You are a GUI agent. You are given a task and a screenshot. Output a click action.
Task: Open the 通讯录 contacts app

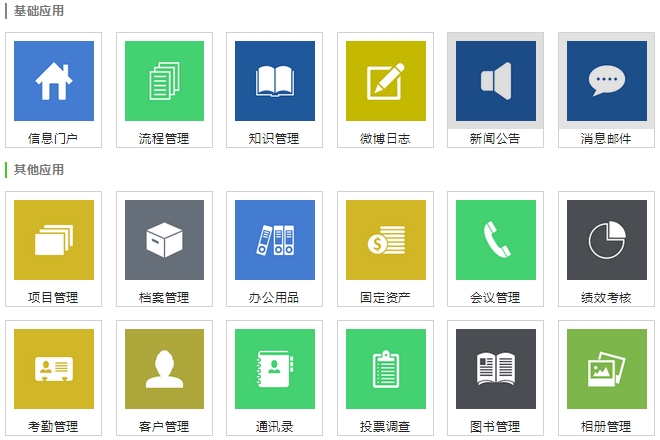274,369
